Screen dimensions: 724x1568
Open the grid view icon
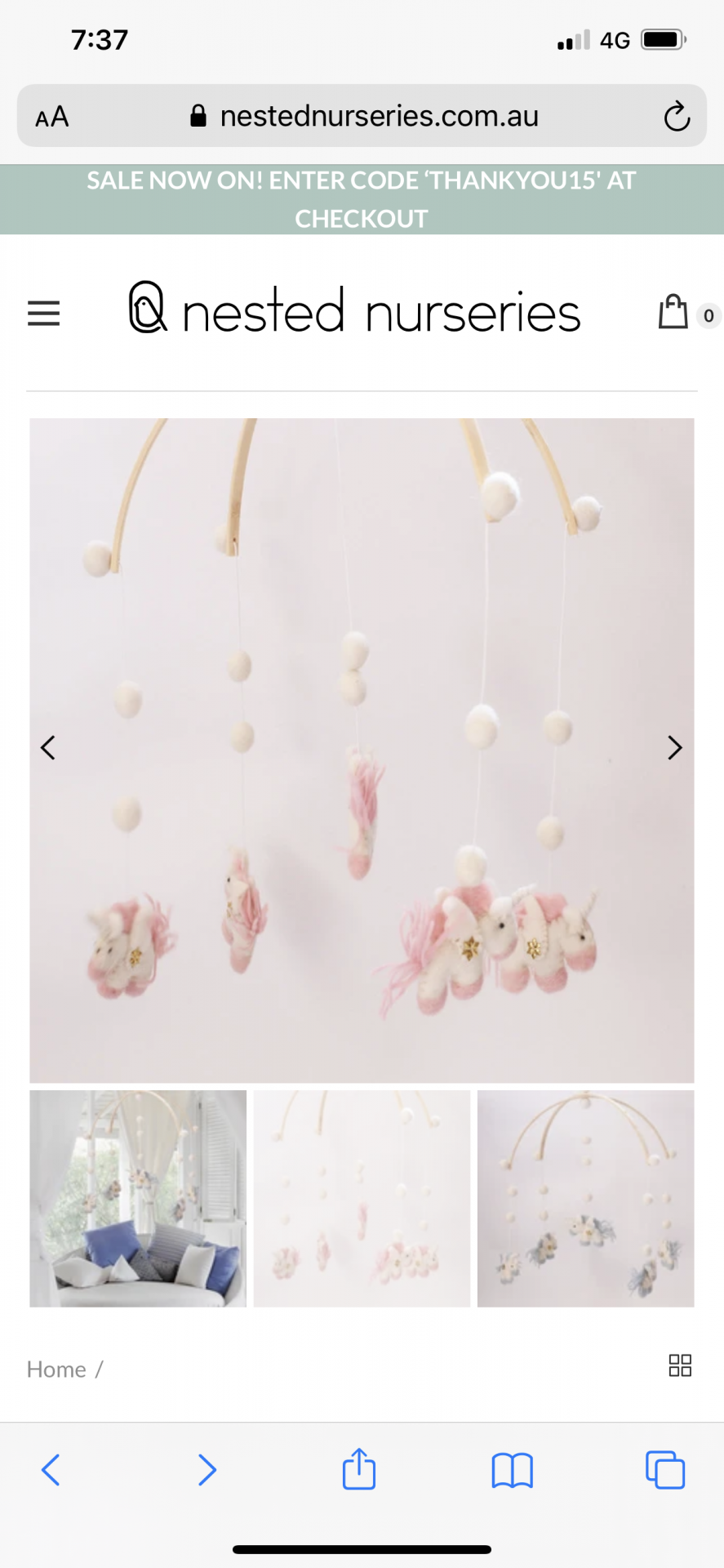[680, 1365]
